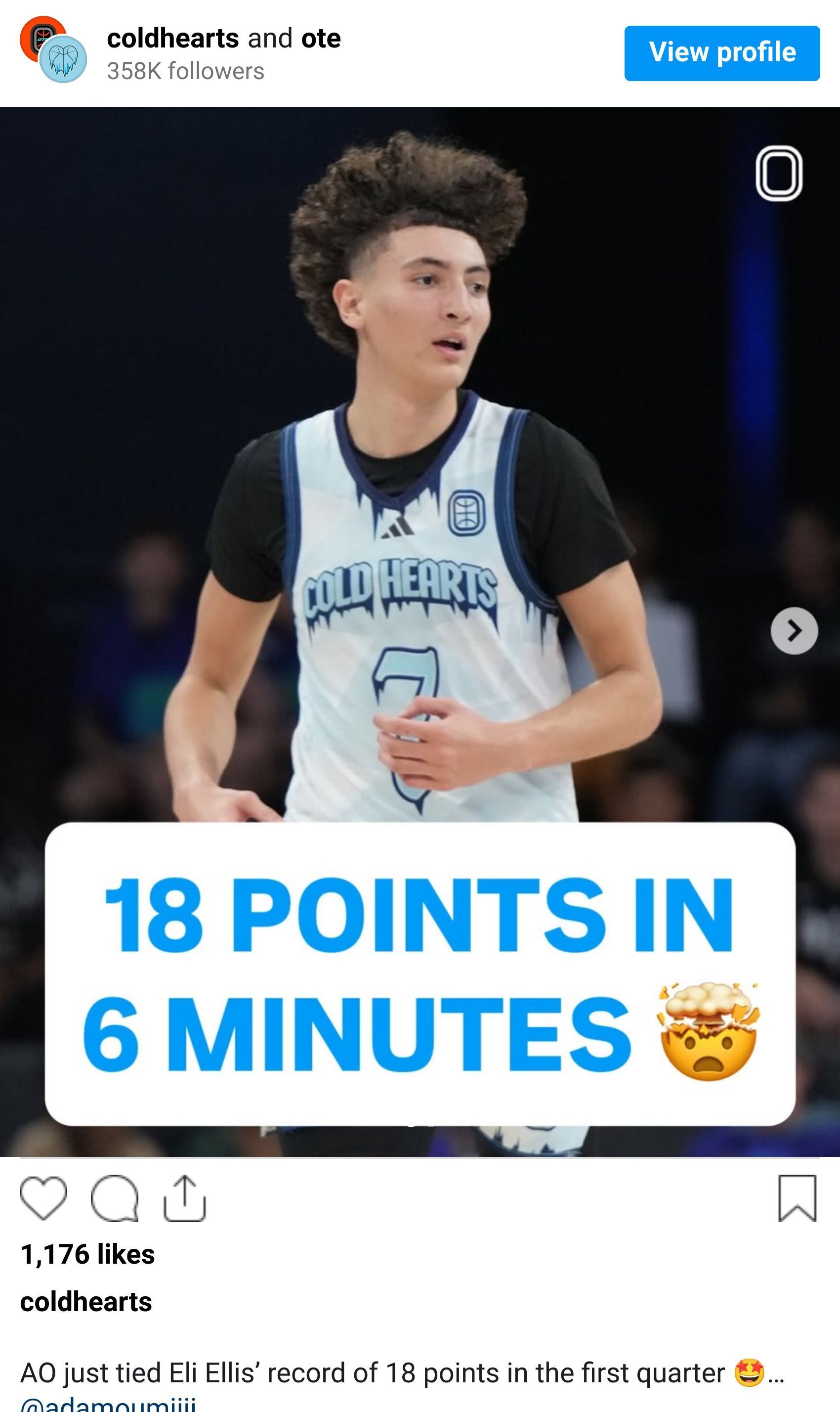The image size is (840, 1412).
Task: Open coldhearts account from header name
Action: tap(172, 39)
